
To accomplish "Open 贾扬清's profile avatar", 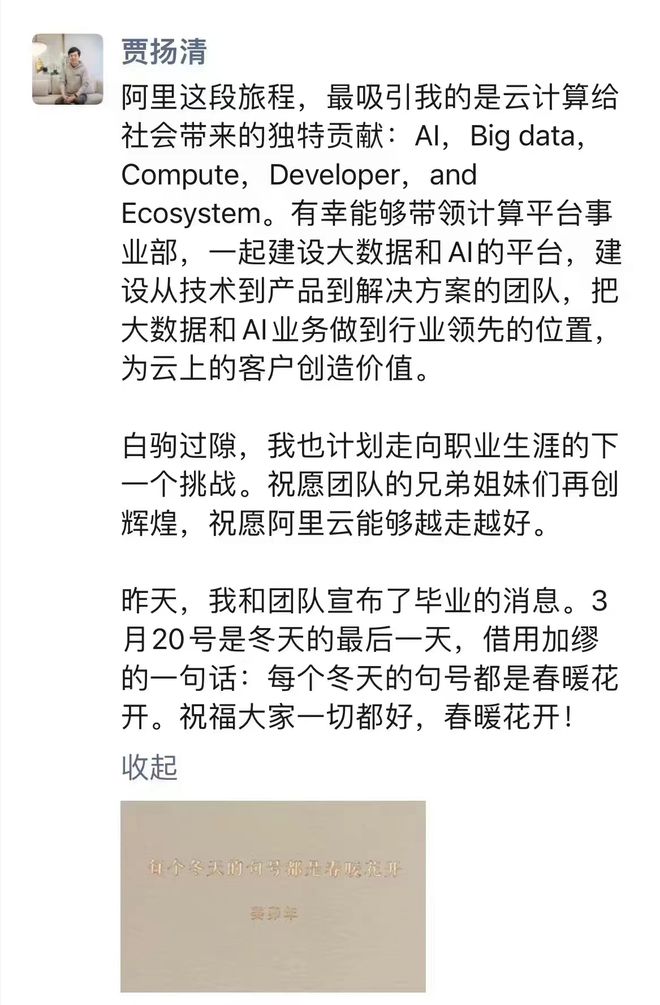I will click(x=67, y=69).
